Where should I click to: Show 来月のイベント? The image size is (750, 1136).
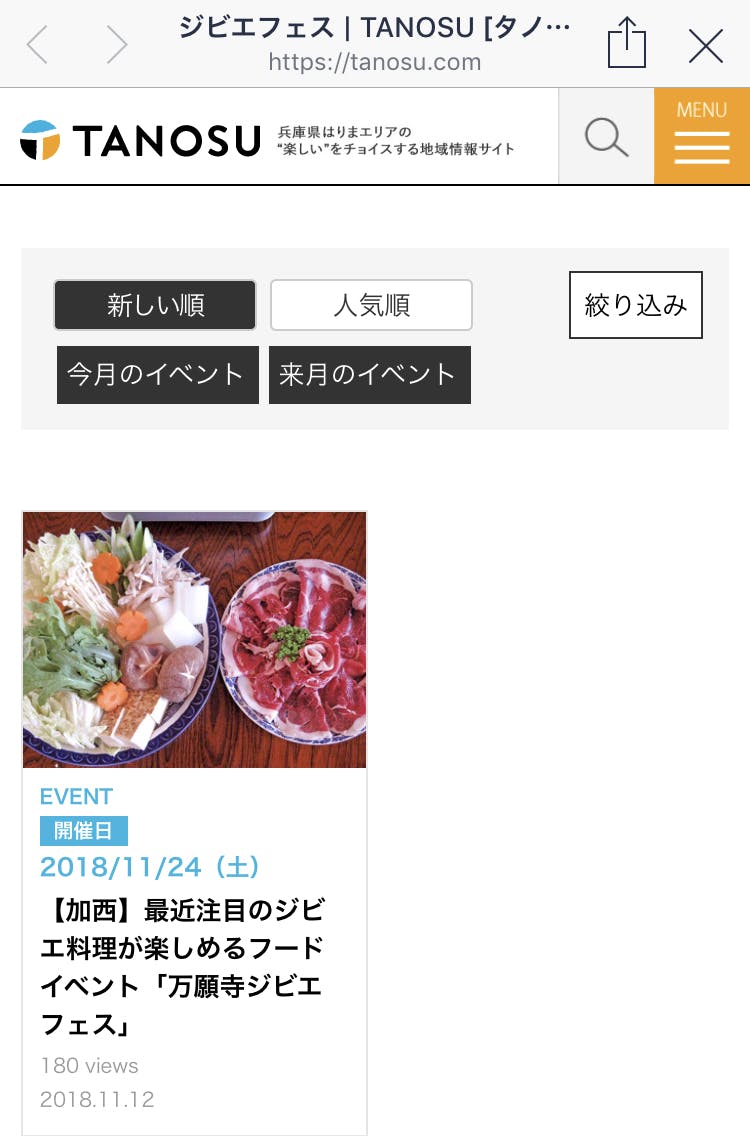point(369,375)
